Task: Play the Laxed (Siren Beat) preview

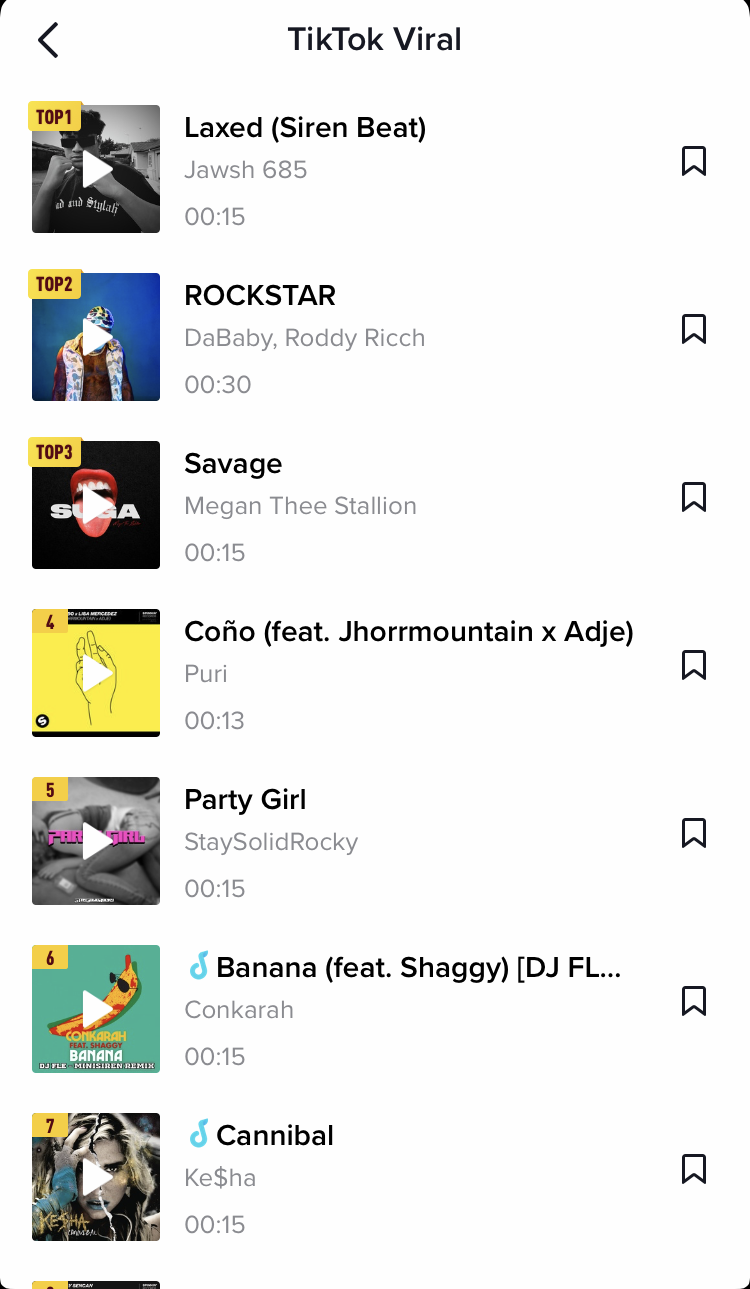Action: click(x=96, y=169)
